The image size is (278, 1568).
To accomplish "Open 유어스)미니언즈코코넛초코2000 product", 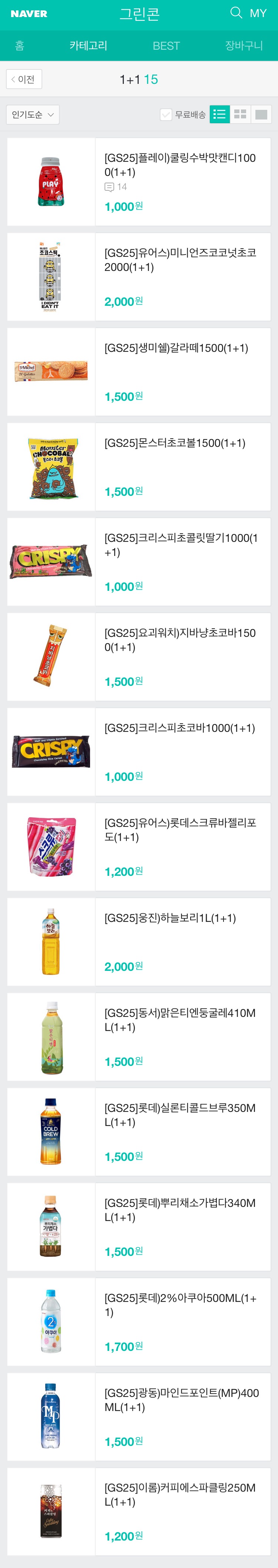I will (180, 260).
